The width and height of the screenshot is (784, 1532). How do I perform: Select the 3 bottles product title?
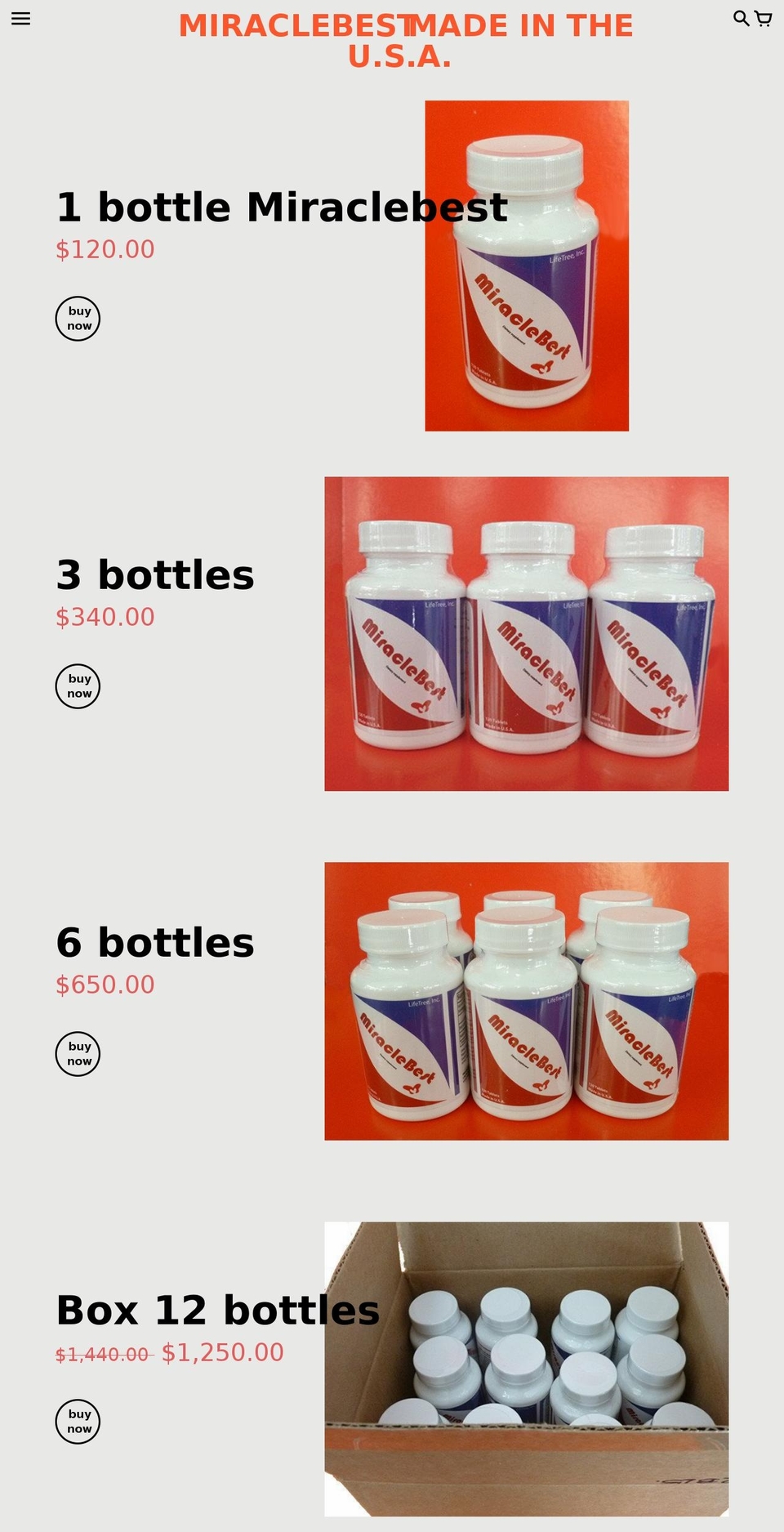click(x=154, y=574)
